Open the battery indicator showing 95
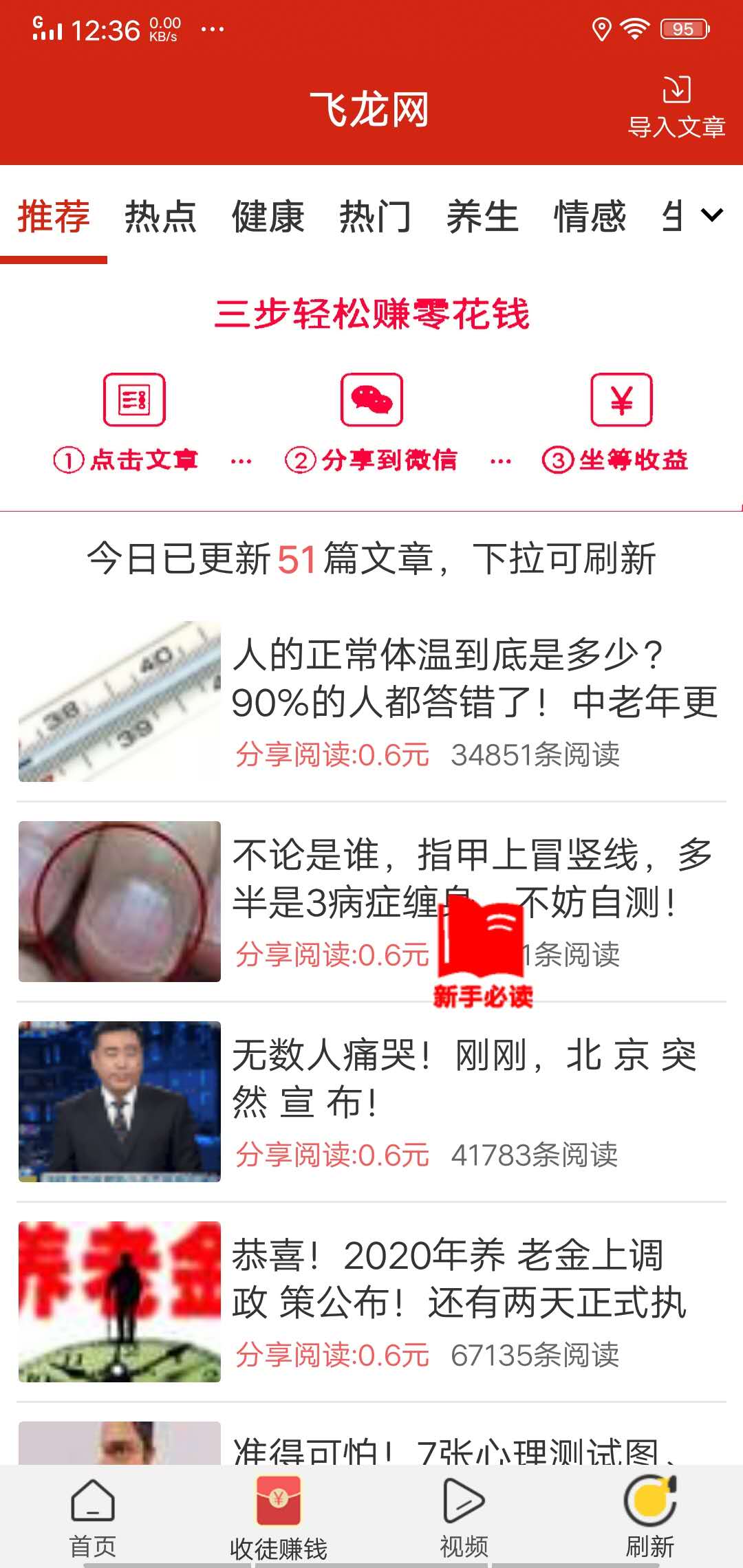Image resolution: width=743 pixels, height=1568 pixels. pos(685,29)
